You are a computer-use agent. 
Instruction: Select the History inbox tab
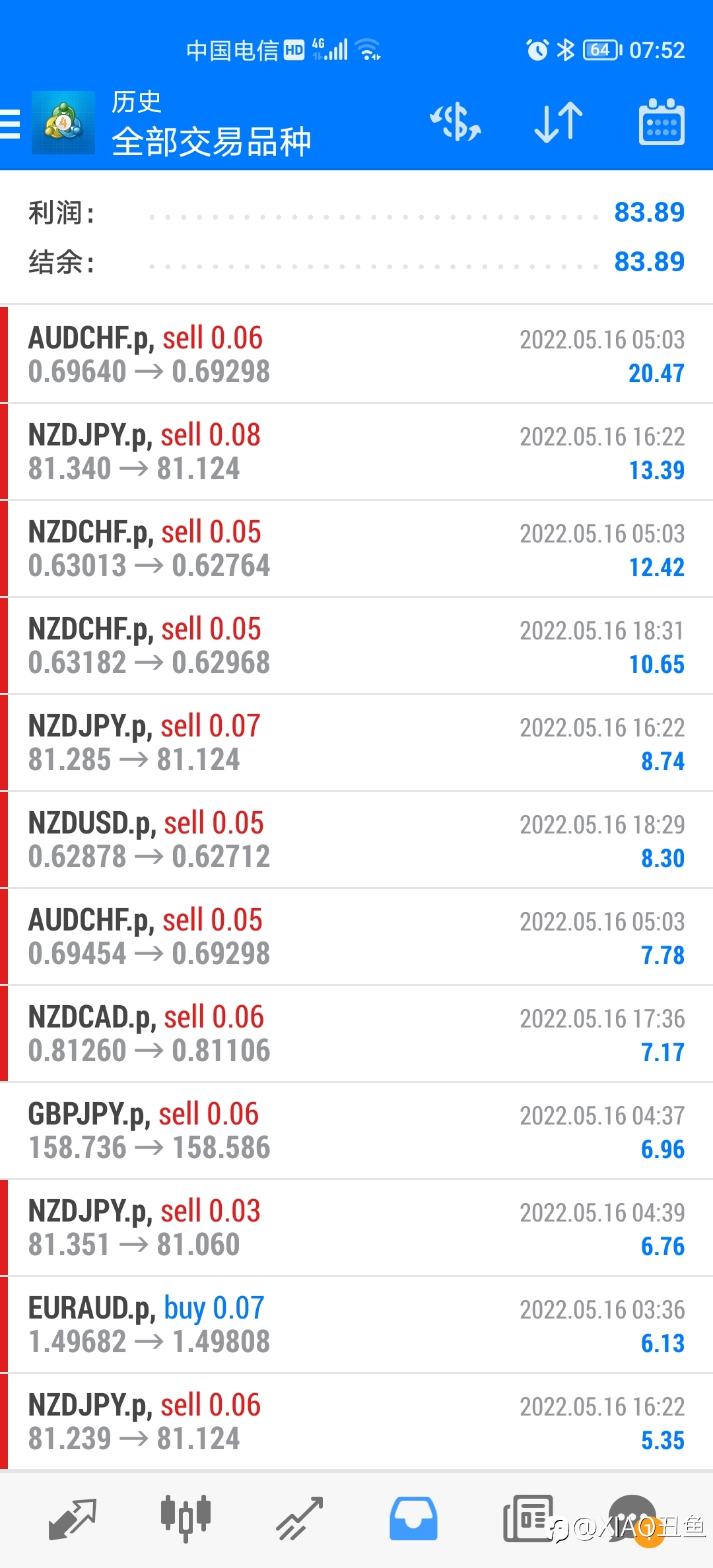pos(413,1519)
